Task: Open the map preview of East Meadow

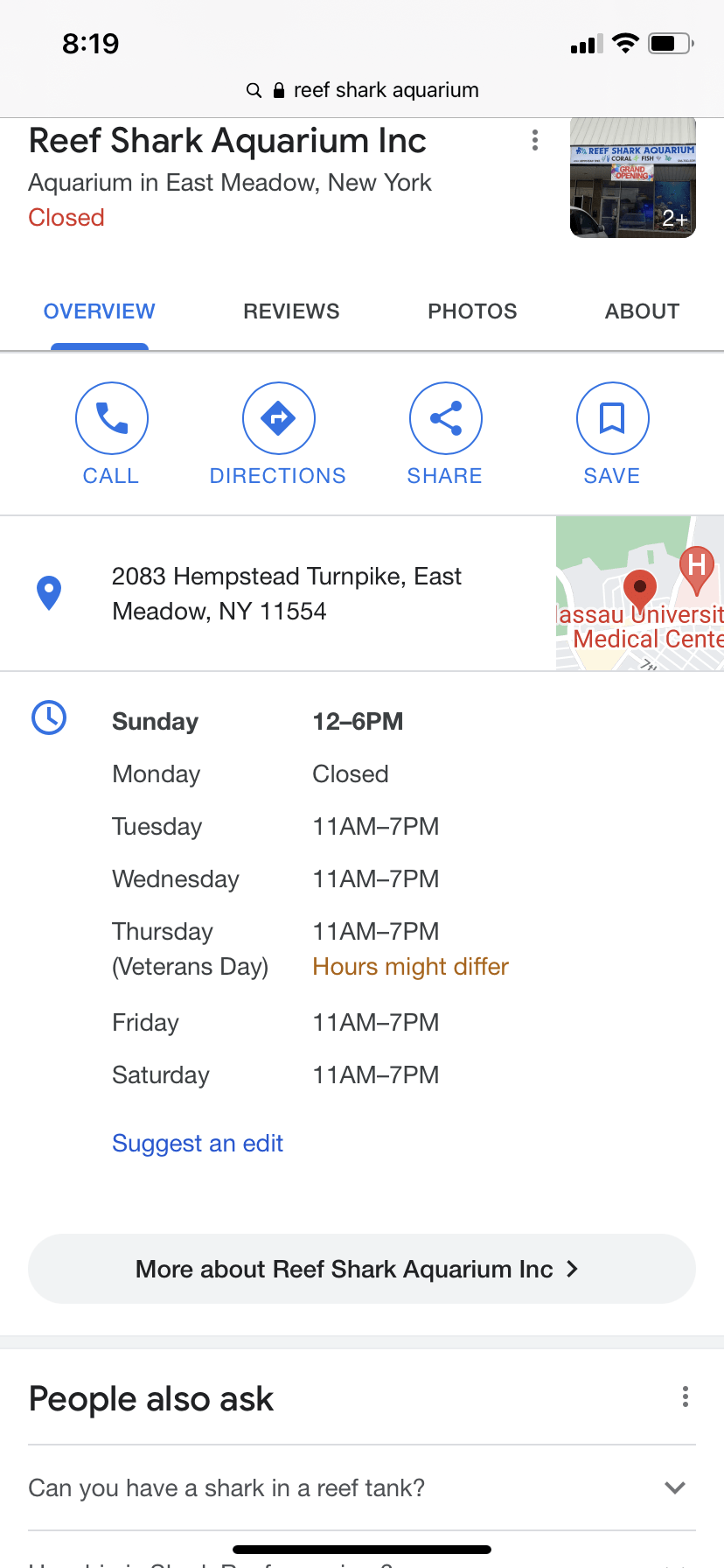Action: pos(640,593)
